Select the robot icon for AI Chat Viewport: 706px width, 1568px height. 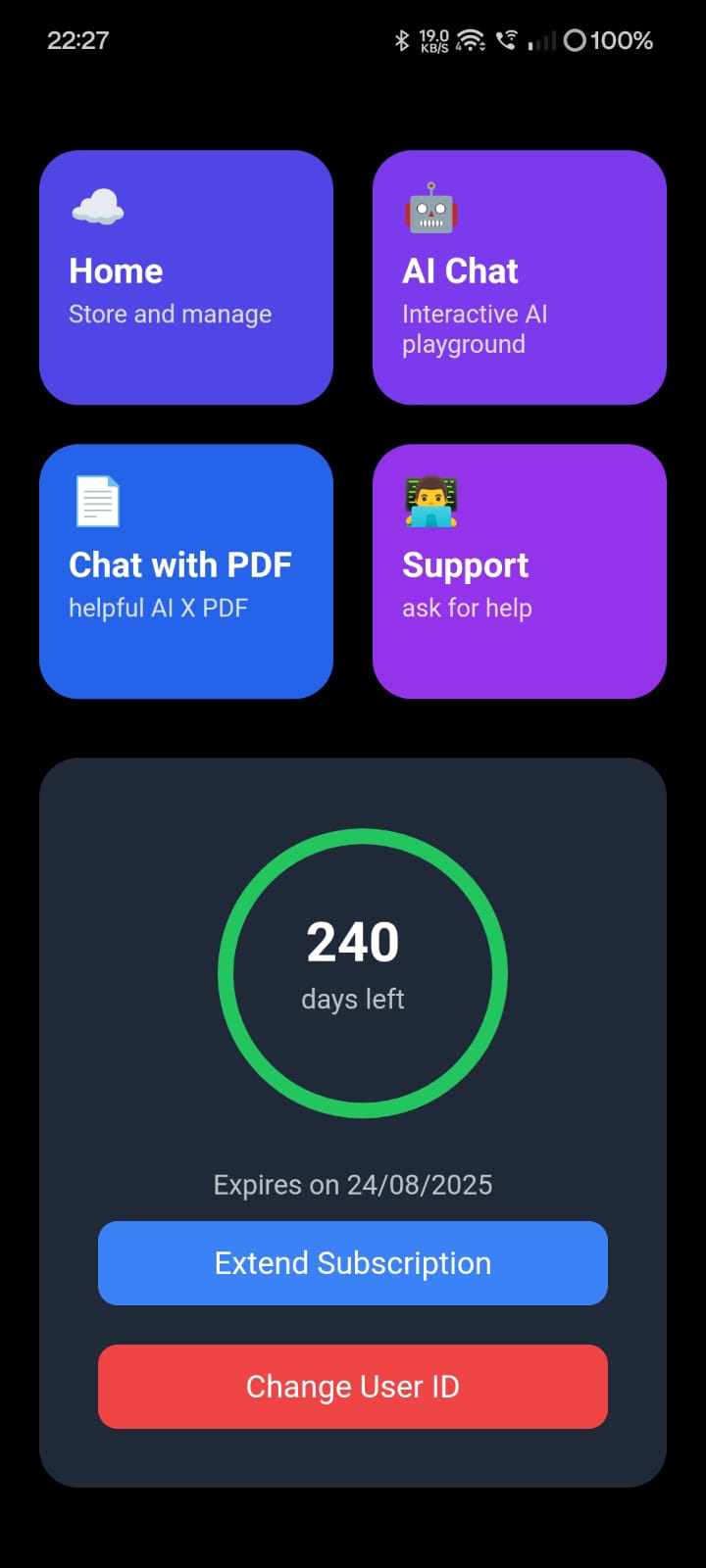point(429,211)
